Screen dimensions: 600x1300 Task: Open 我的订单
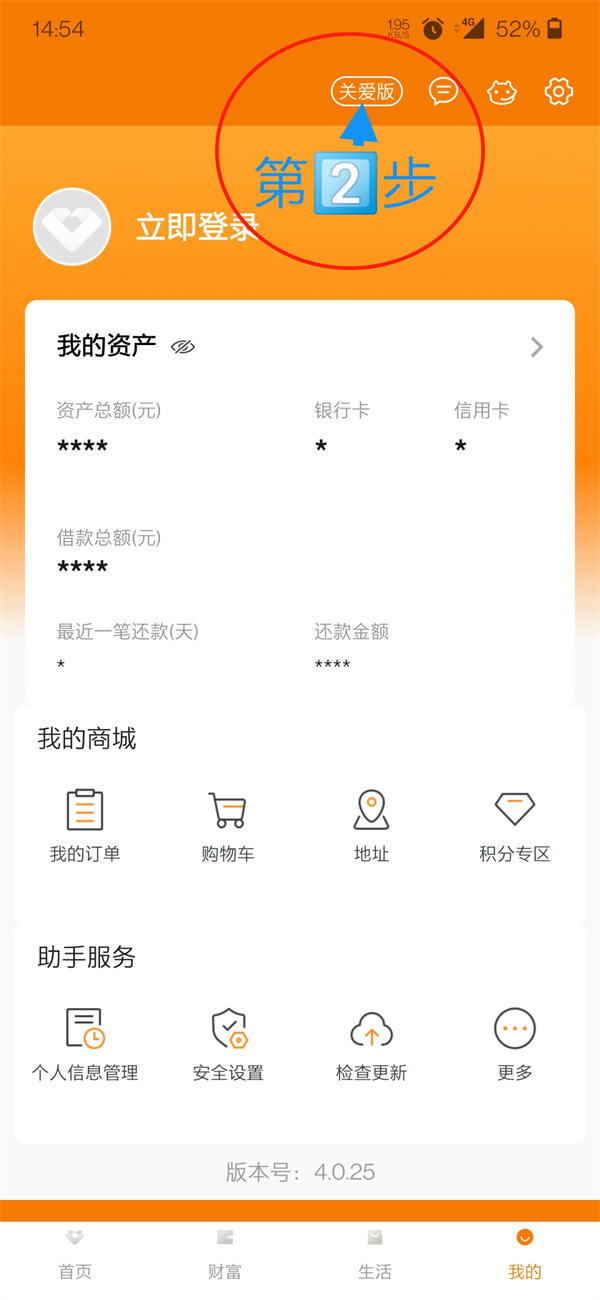[x=85, y=826]
